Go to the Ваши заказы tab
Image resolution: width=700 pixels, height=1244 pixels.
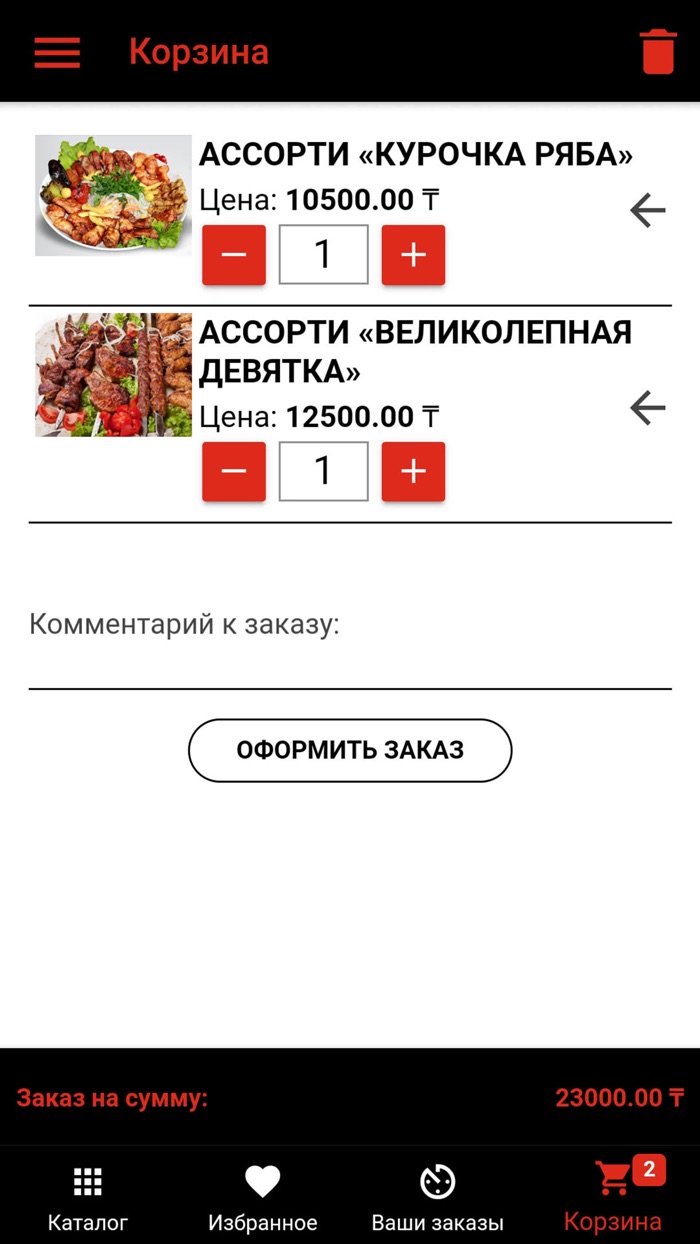pyautogui.click(x=437, y=1197)
